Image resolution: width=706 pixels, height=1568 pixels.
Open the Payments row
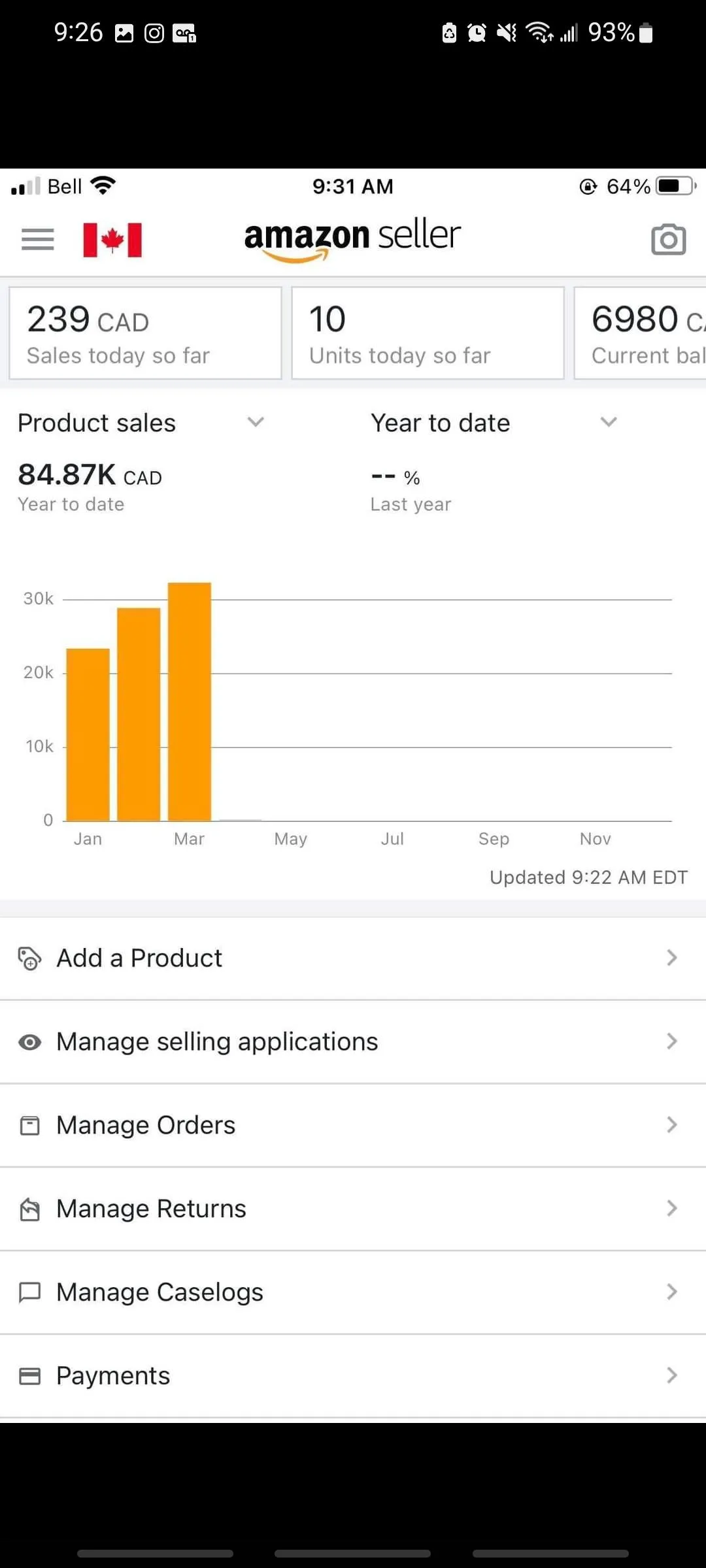(353, 1376)
